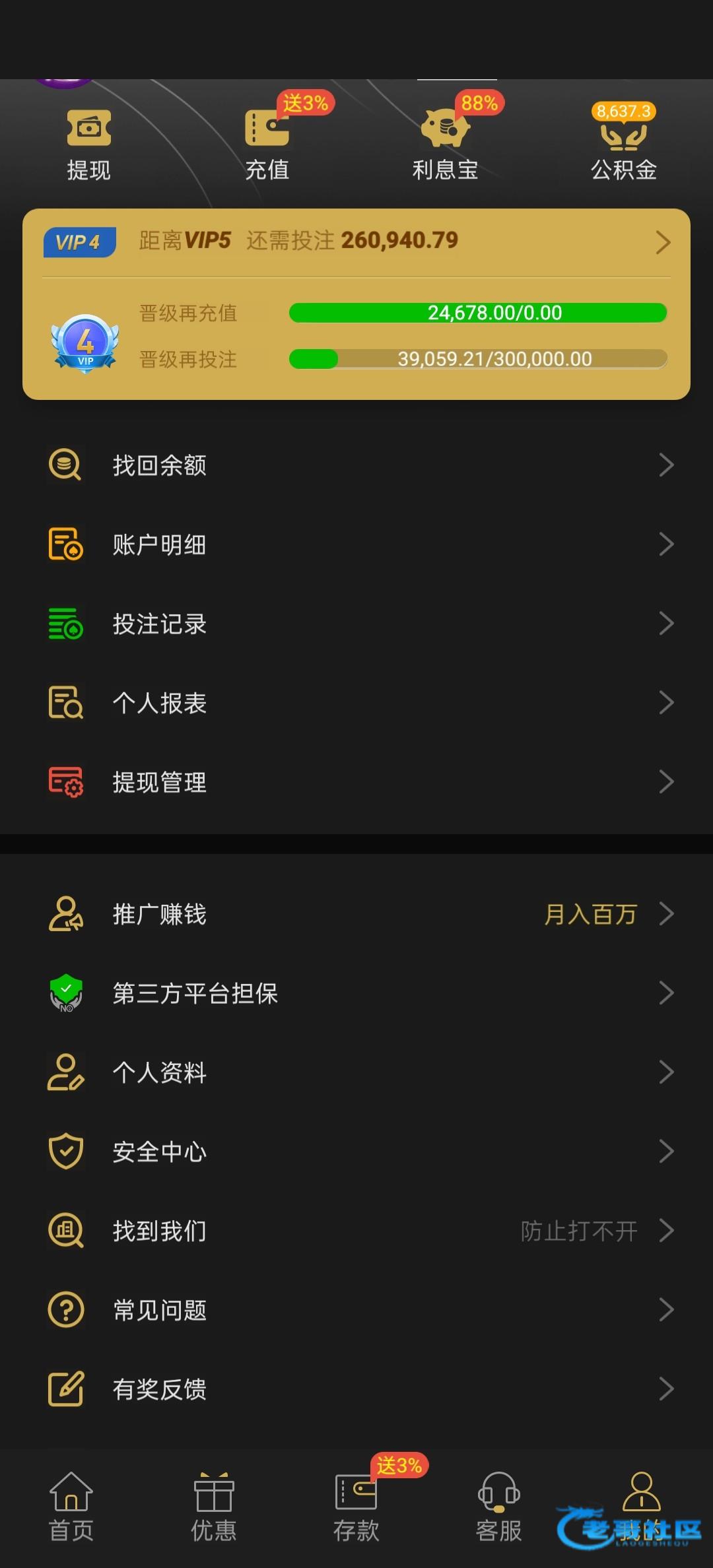Open 第三方平台担保 row

pyautogui.click(x=356, y=993)
